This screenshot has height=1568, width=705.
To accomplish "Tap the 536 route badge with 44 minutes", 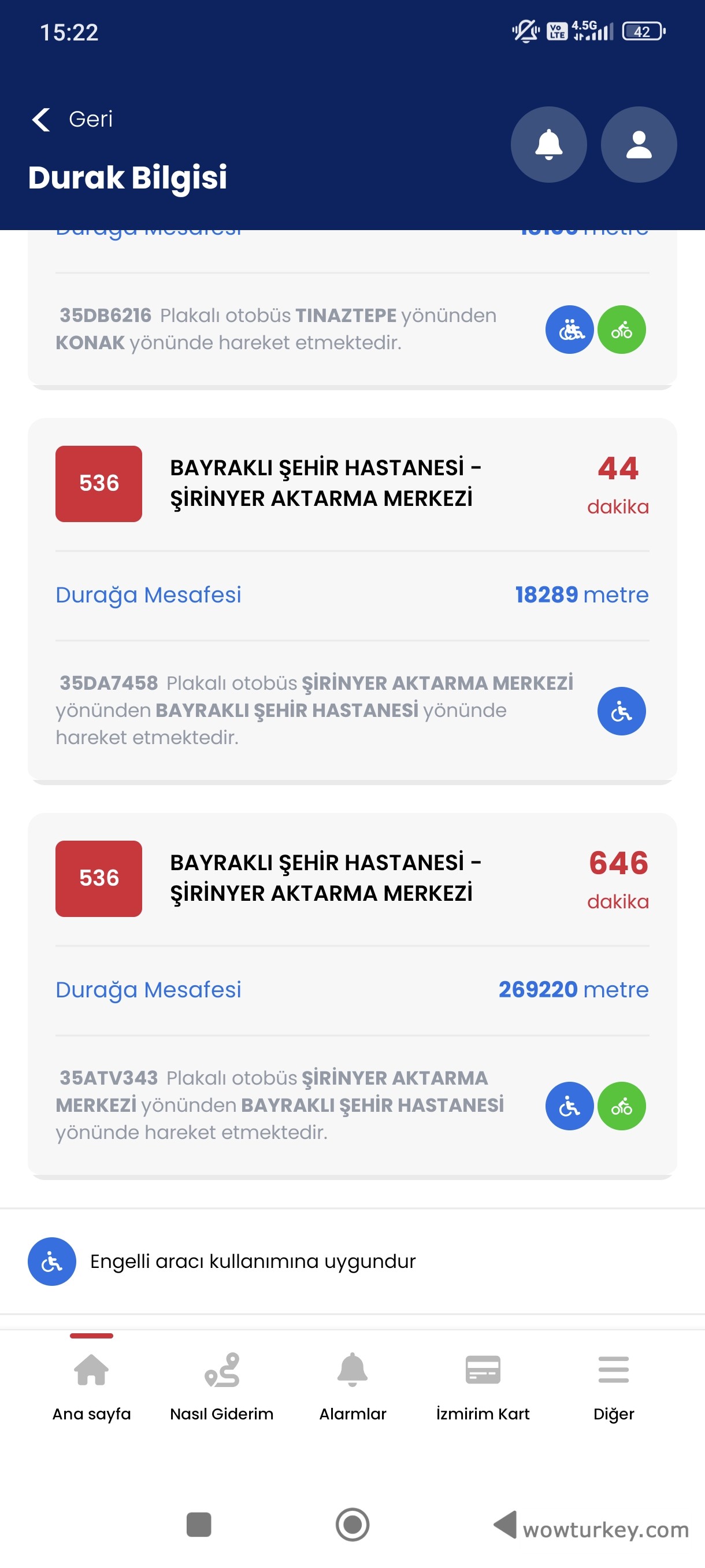I will pos(99,483).
